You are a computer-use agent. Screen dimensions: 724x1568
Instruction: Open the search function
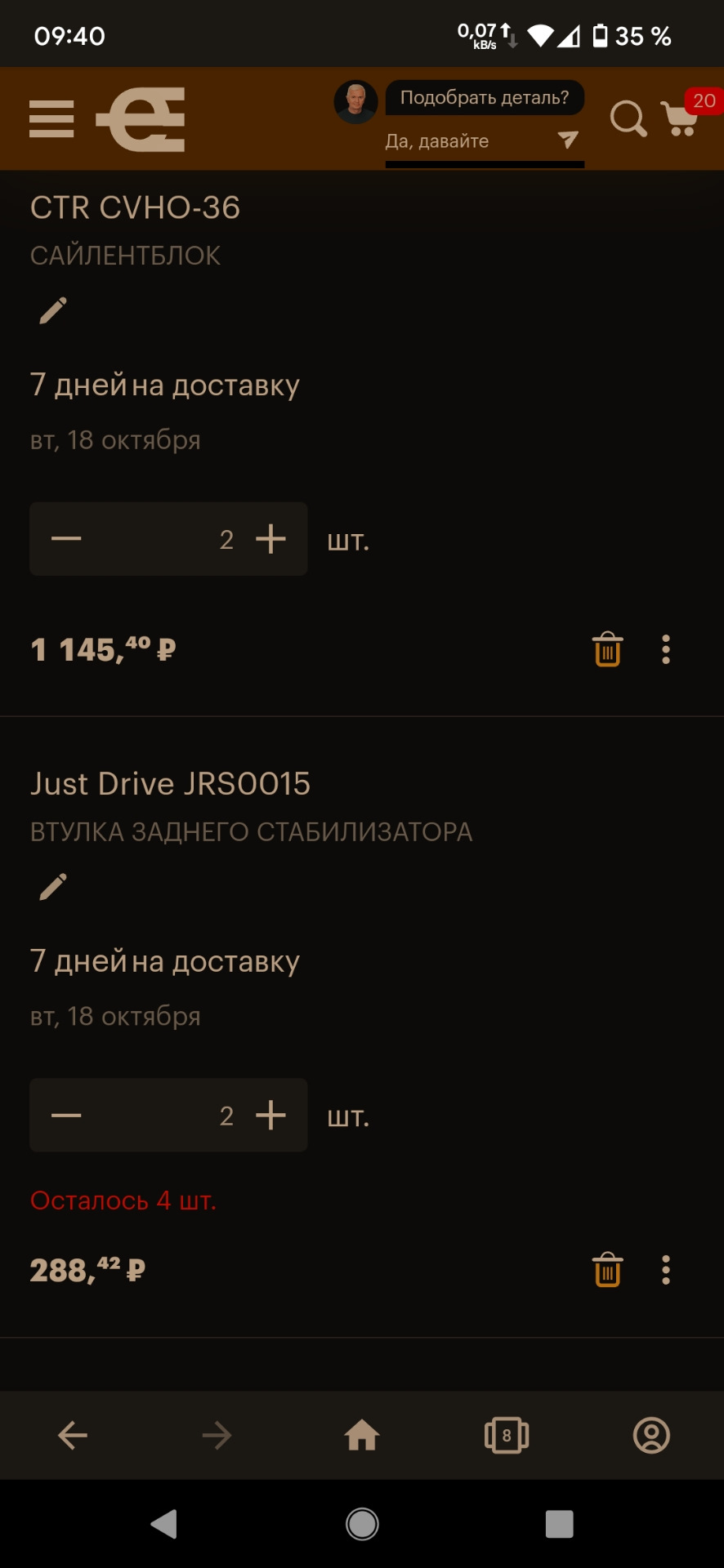coord(628,119)
